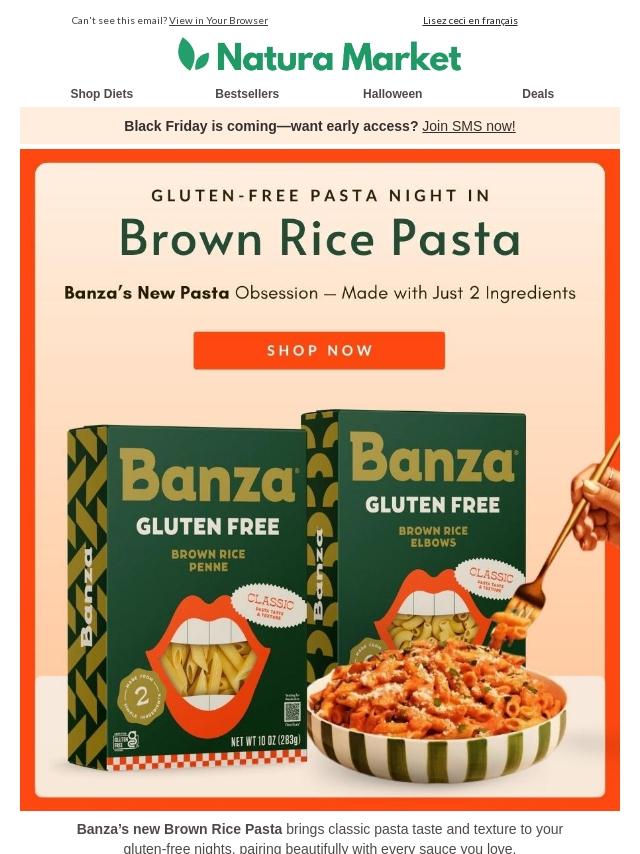The width and height of the screenshot is (640, 854).
Task: Go to Bestsellers
Action: click(247, 94)
